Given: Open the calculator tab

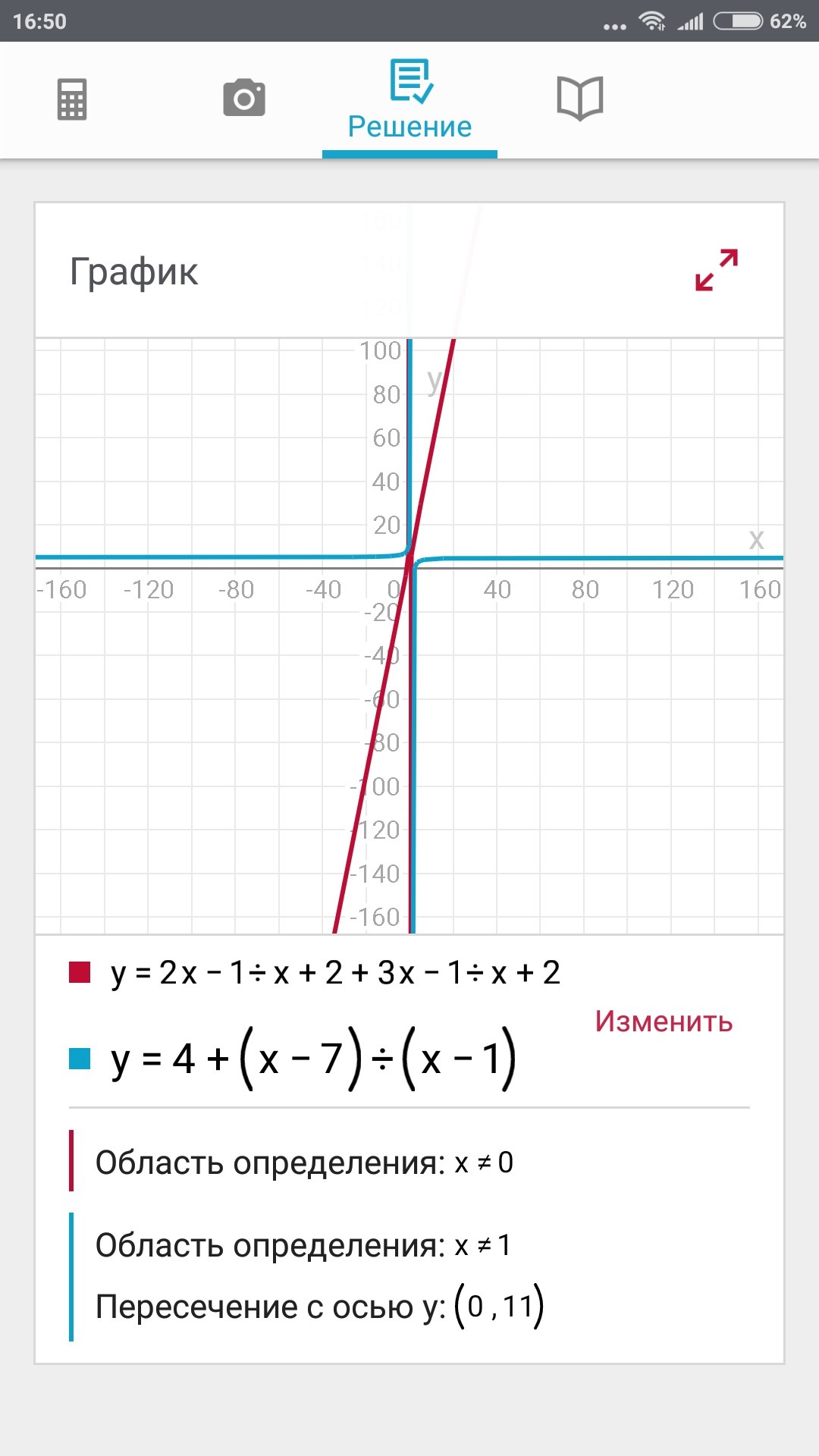Looking at the screenshot, I should point(72,99).
